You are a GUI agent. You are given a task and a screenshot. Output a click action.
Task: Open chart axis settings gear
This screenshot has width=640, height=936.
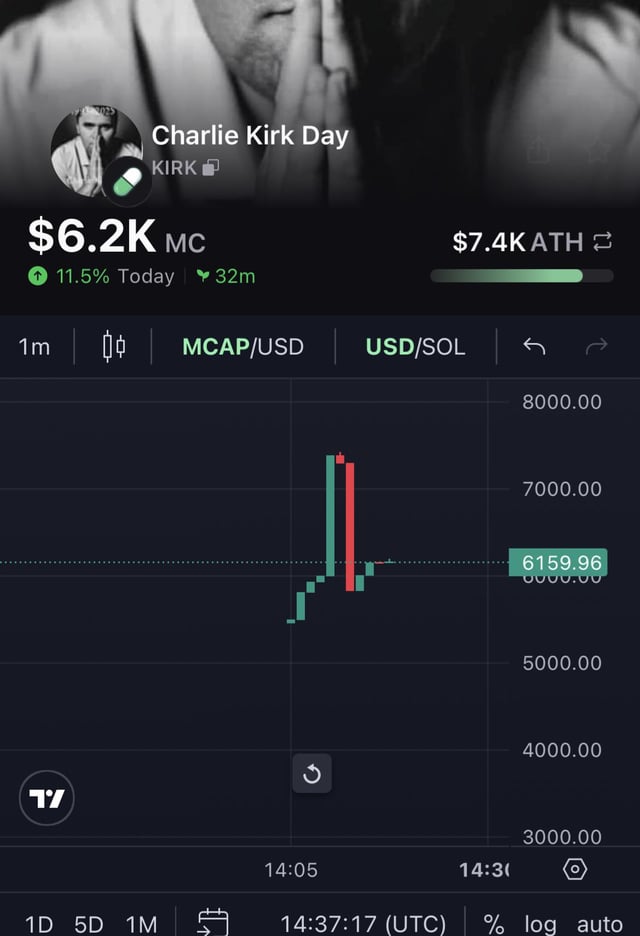pos(575,869)
